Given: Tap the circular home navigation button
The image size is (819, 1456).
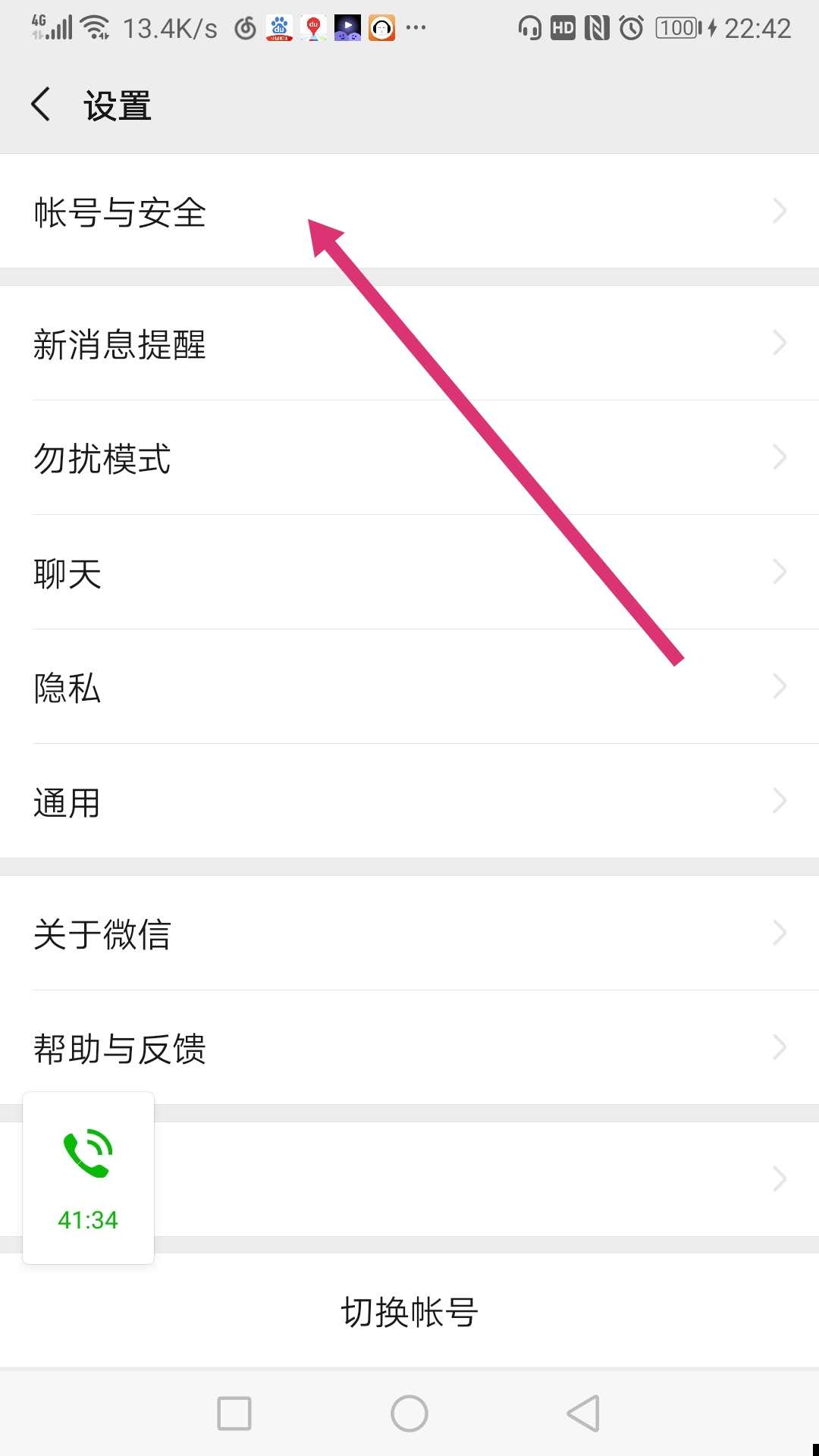Looking at the screenshot, I should coord(409,1413).
